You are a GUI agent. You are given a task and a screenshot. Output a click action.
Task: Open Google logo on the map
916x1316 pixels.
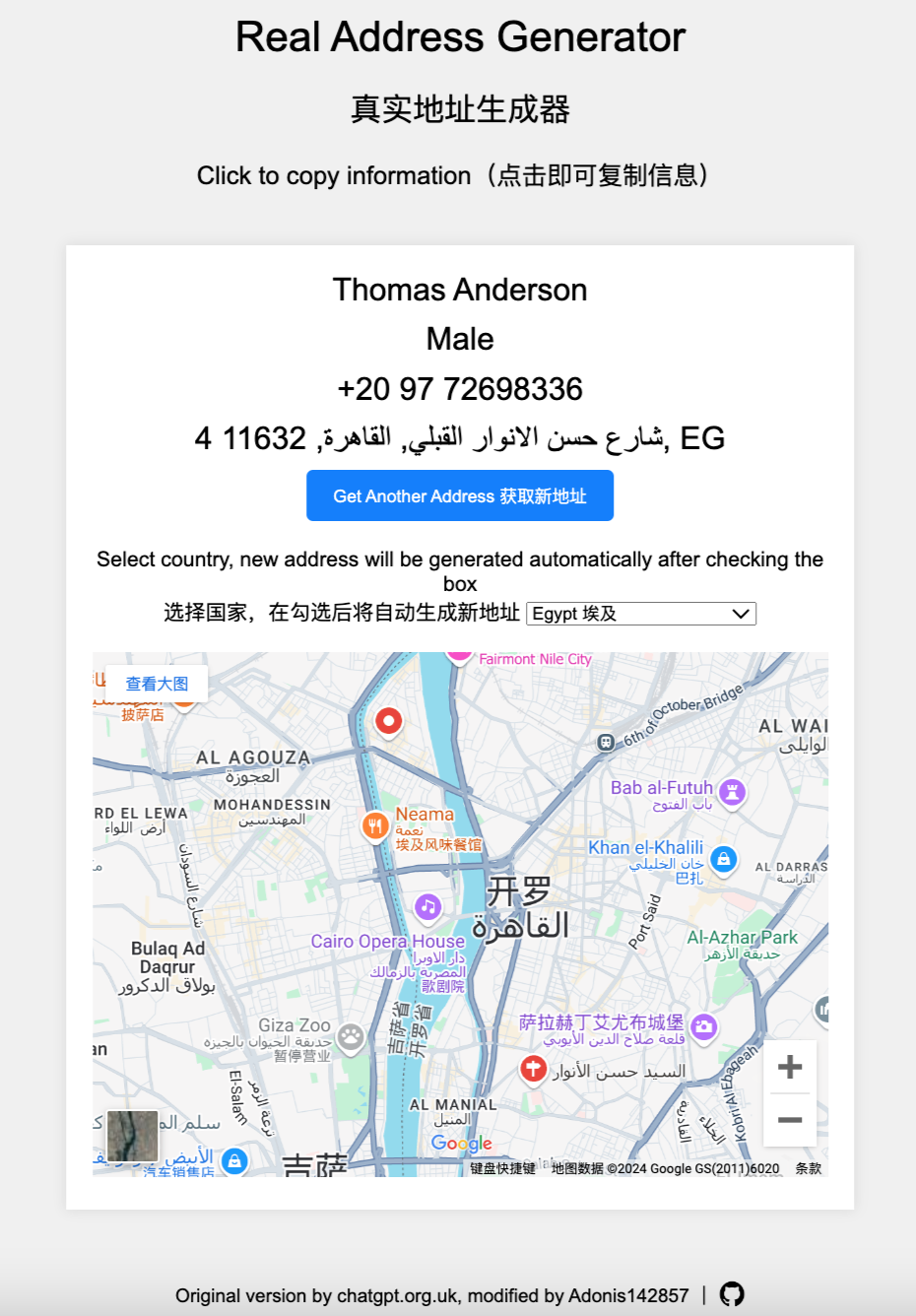click(461, 1143)
